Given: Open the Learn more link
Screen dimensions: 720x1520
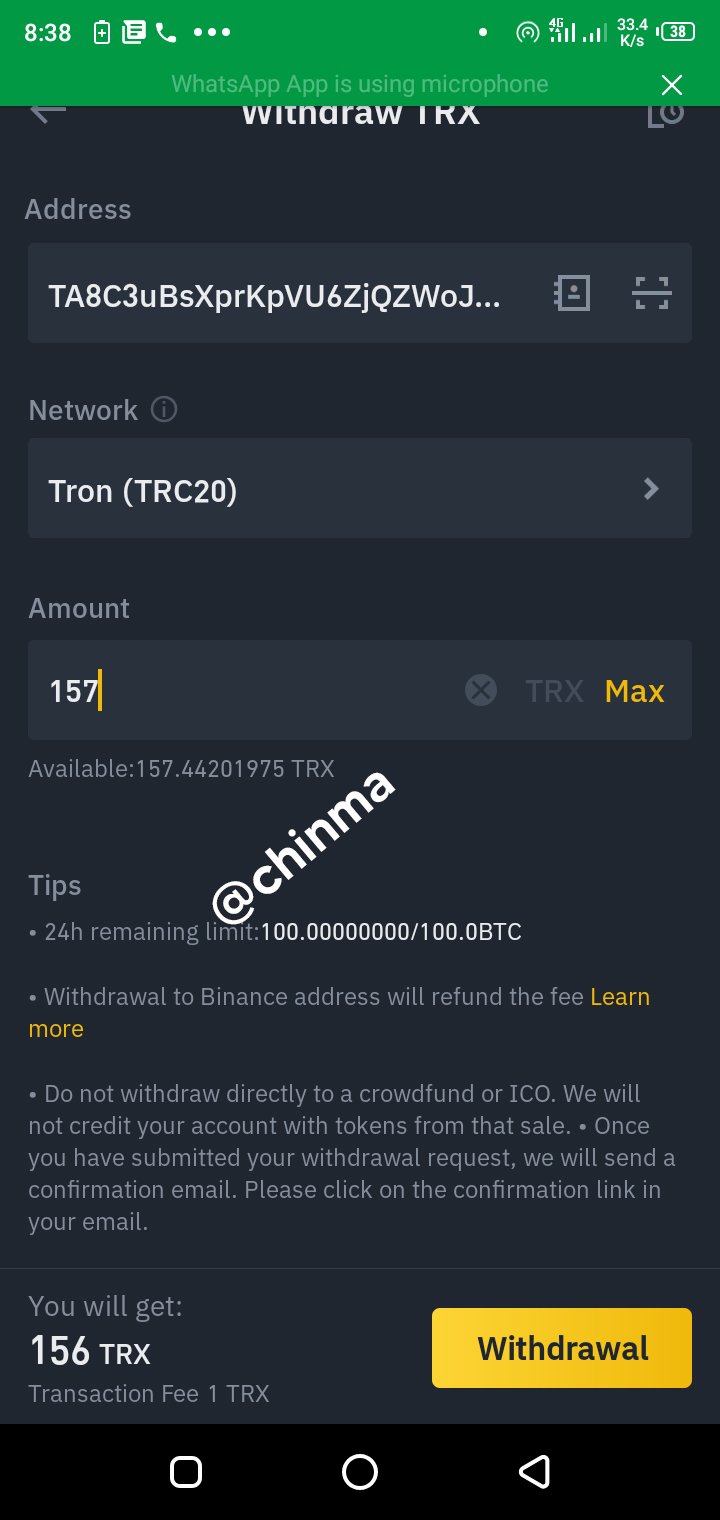Looking at the screenshot, I should pos(339,1013).
